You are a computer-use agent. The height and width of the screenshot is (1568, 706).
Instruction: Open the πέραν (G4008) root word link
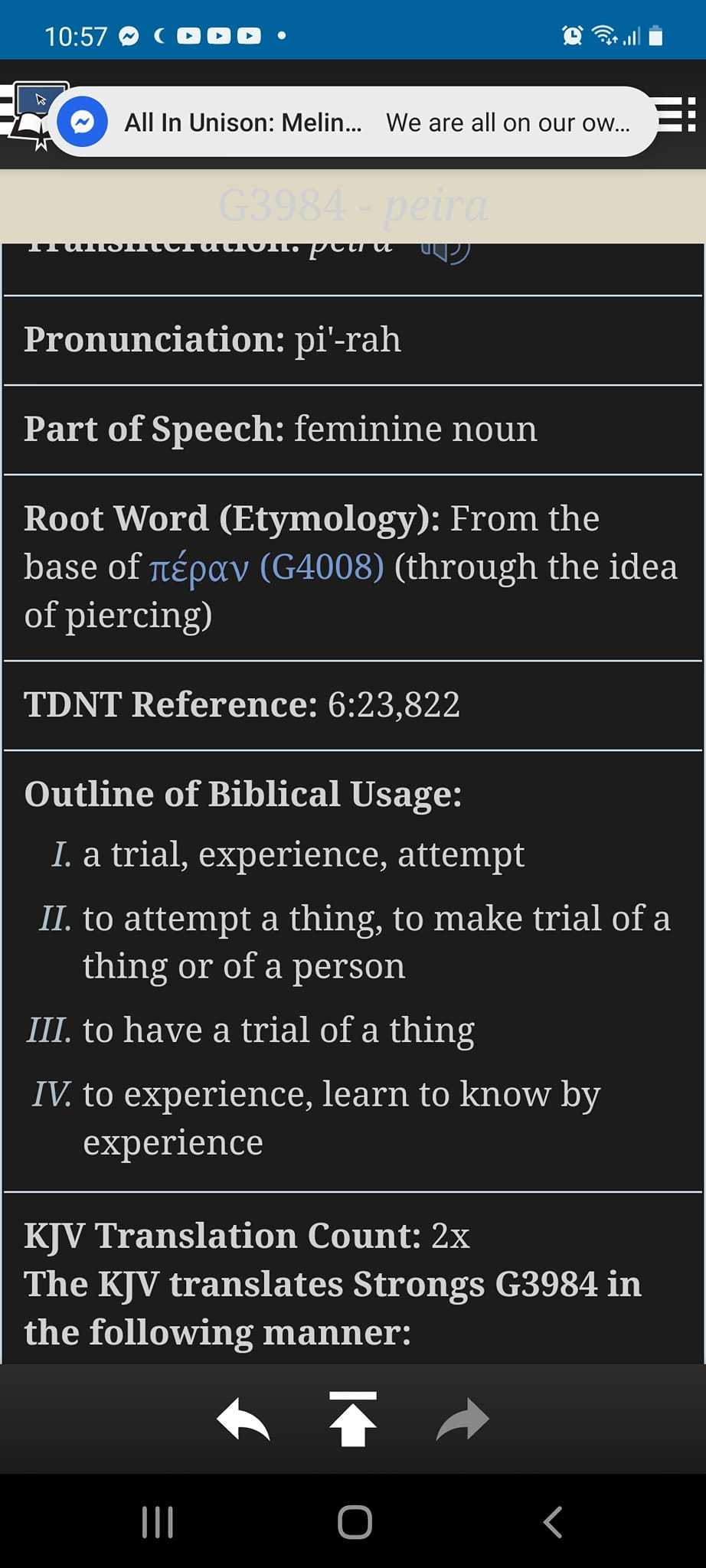pos(266,568)
